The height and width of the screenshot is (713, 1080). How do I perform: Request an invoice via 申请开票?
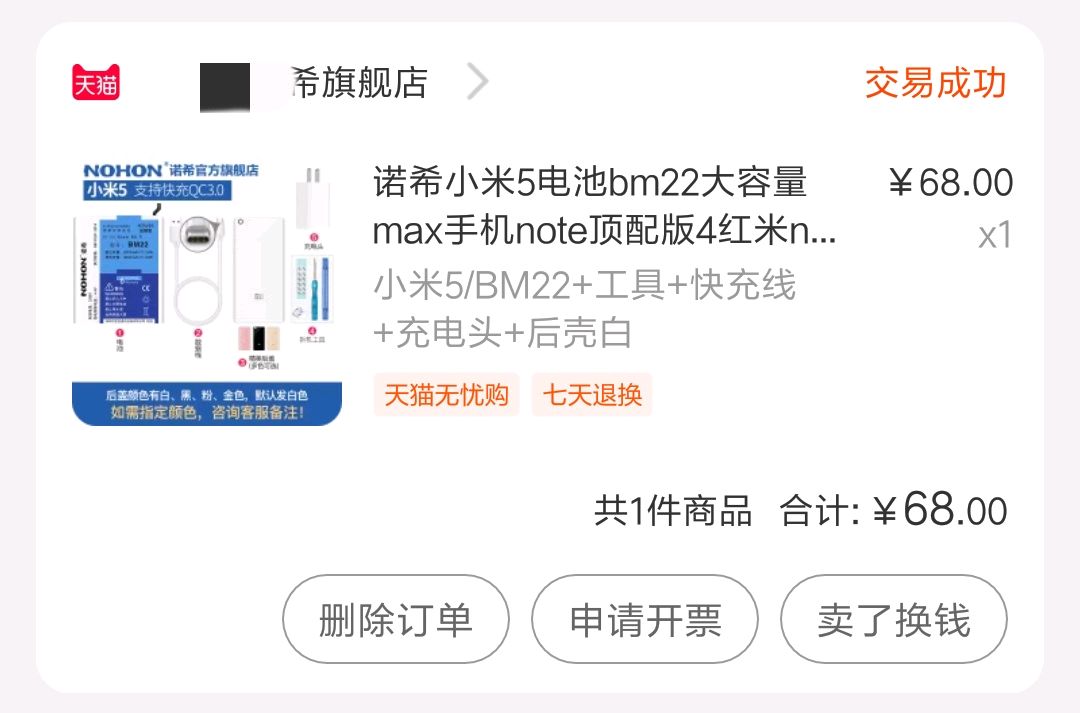645,620
